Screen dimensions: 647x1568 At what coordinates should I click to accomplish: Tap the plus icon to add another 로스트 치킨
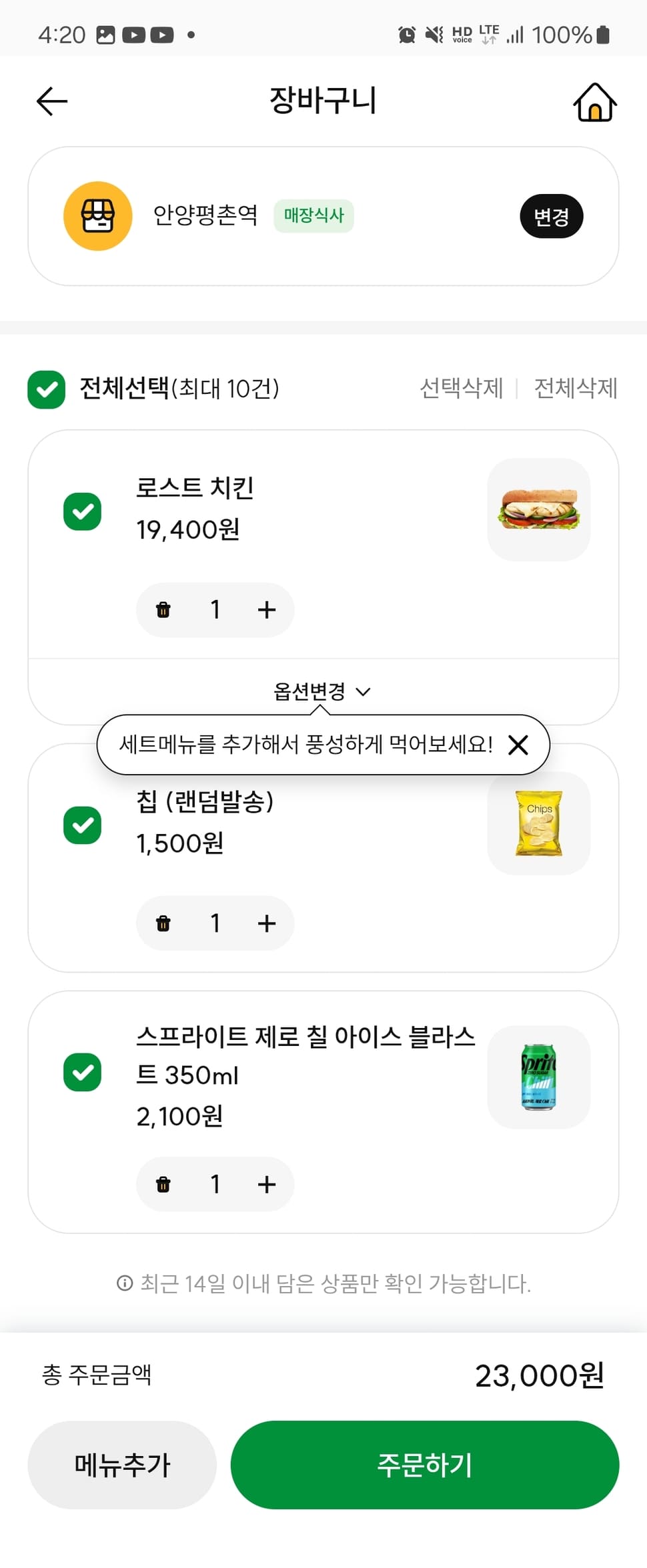tap(266, 609)
